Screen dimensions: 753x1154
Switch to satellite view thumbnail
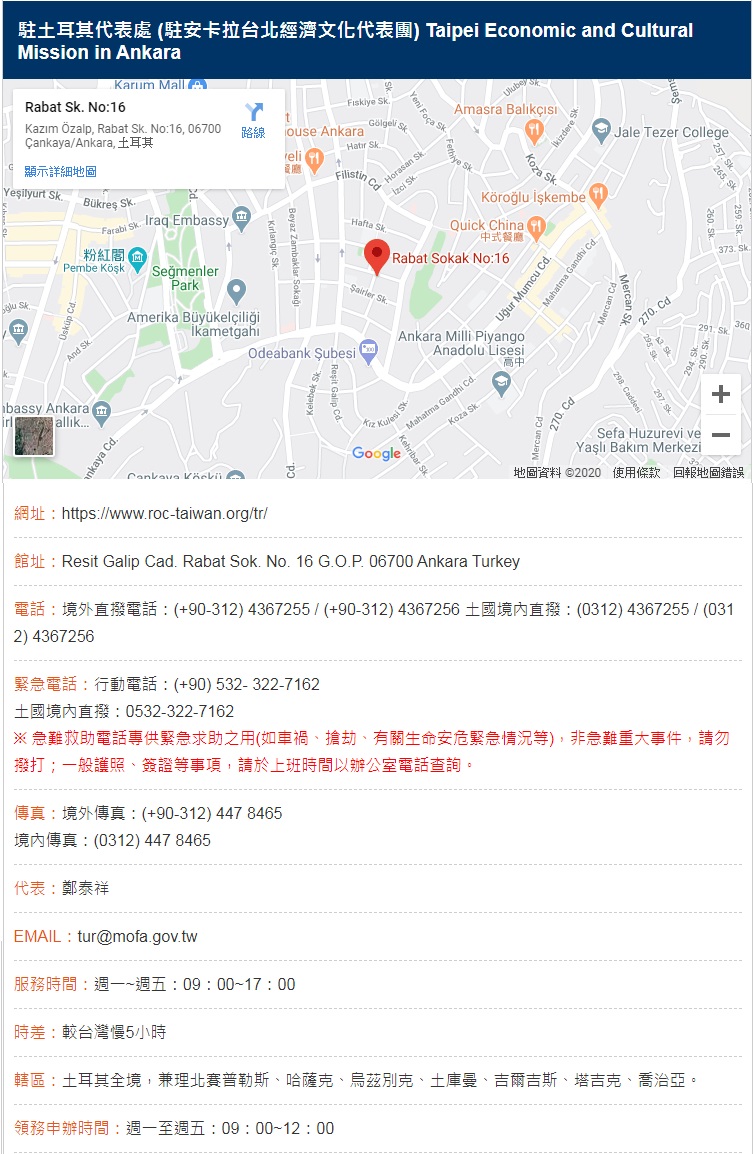tap(34, 436)
